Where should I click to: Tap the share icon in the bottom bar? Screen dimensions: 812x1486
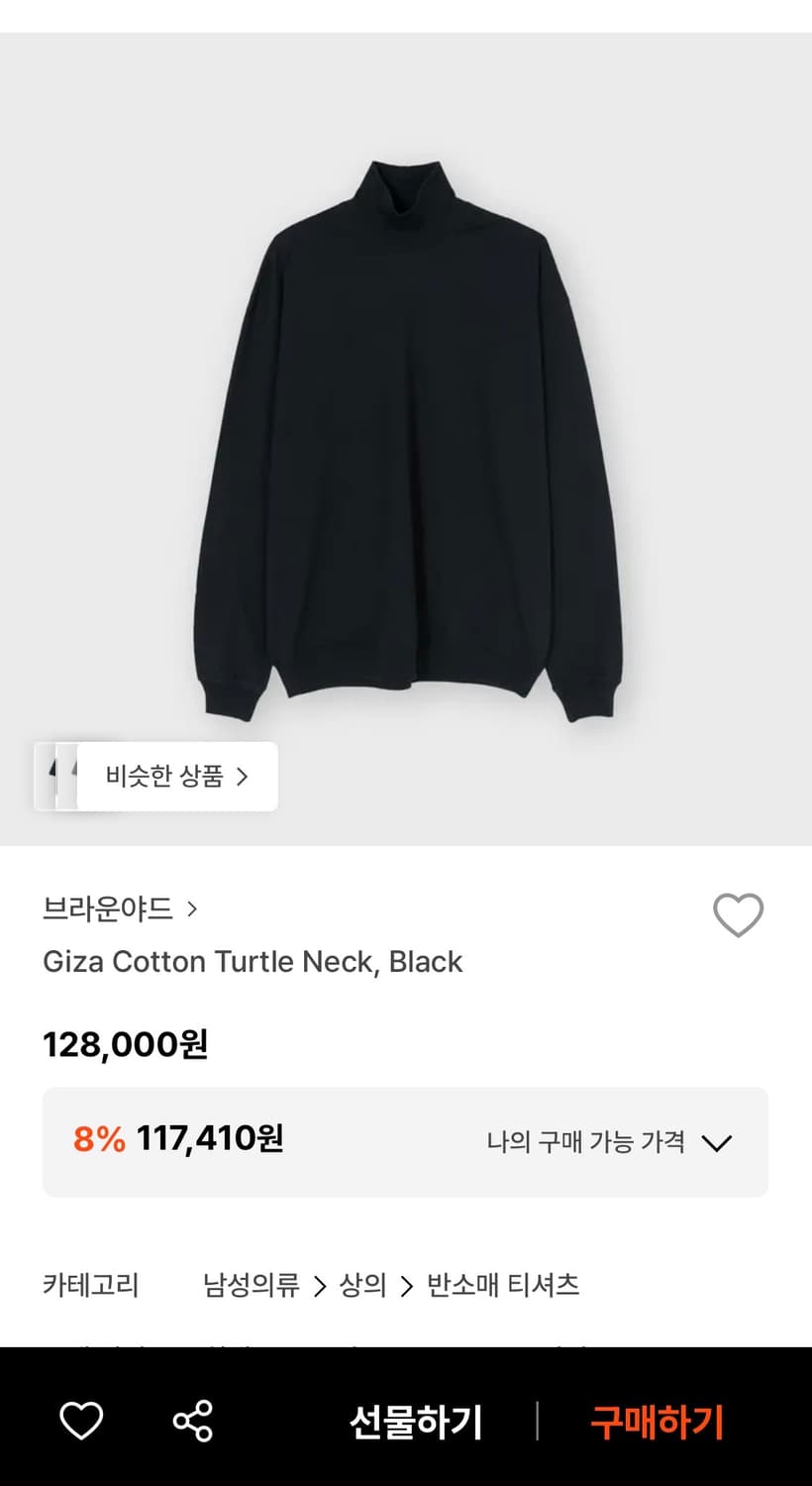click(193, 1420)
